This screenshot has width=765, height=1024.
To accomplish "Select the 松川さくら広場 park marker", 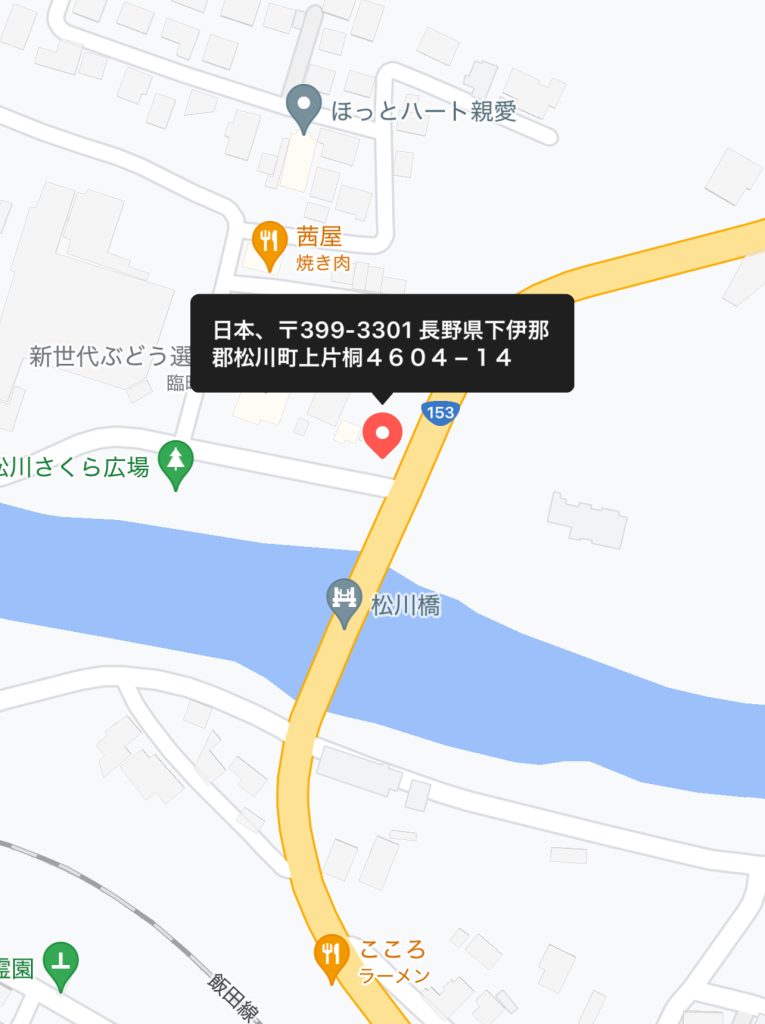I will (177, 463).
